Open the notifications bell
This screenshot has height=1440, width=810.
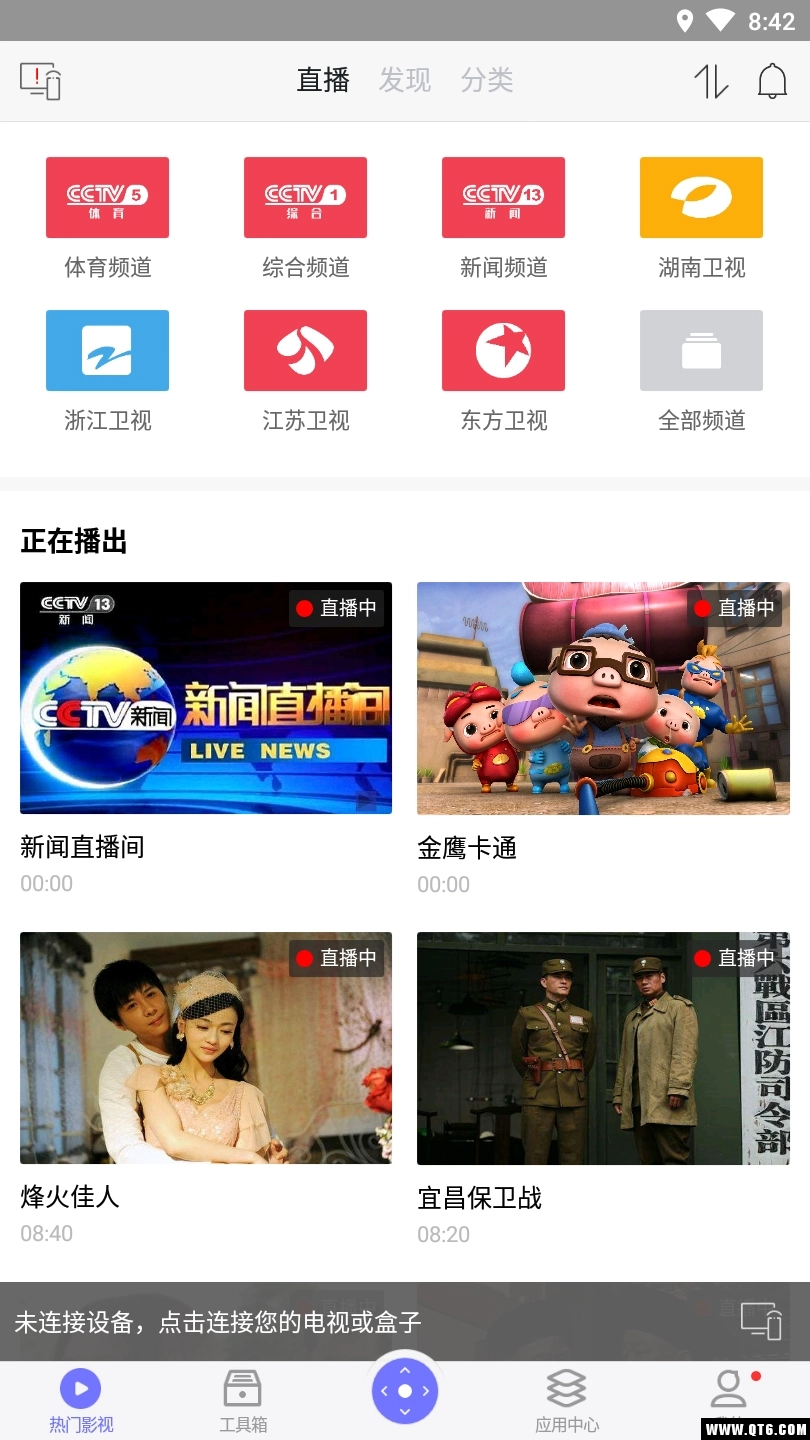pos(772,81)
